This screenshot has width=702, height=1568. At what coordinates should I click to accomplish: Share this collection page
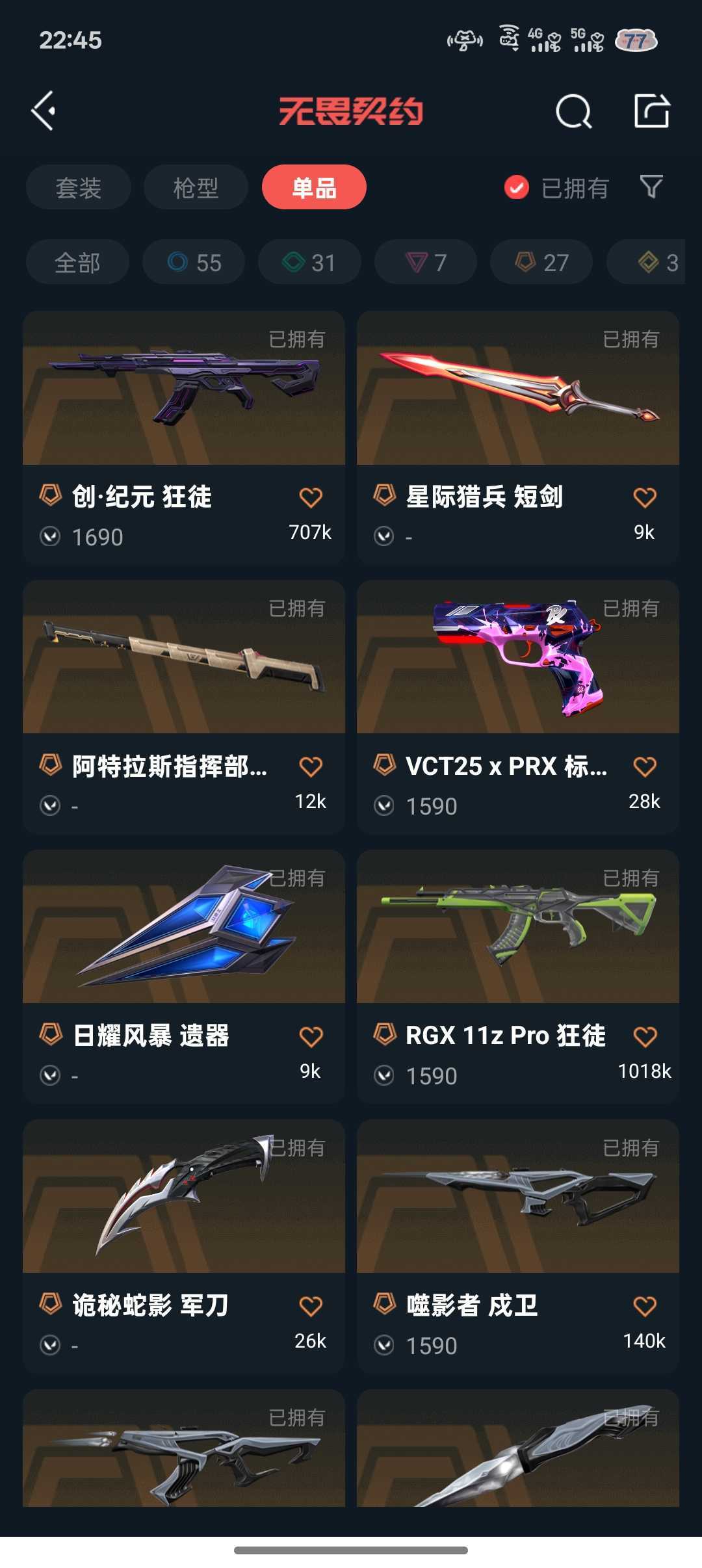[x=651, y=111]
